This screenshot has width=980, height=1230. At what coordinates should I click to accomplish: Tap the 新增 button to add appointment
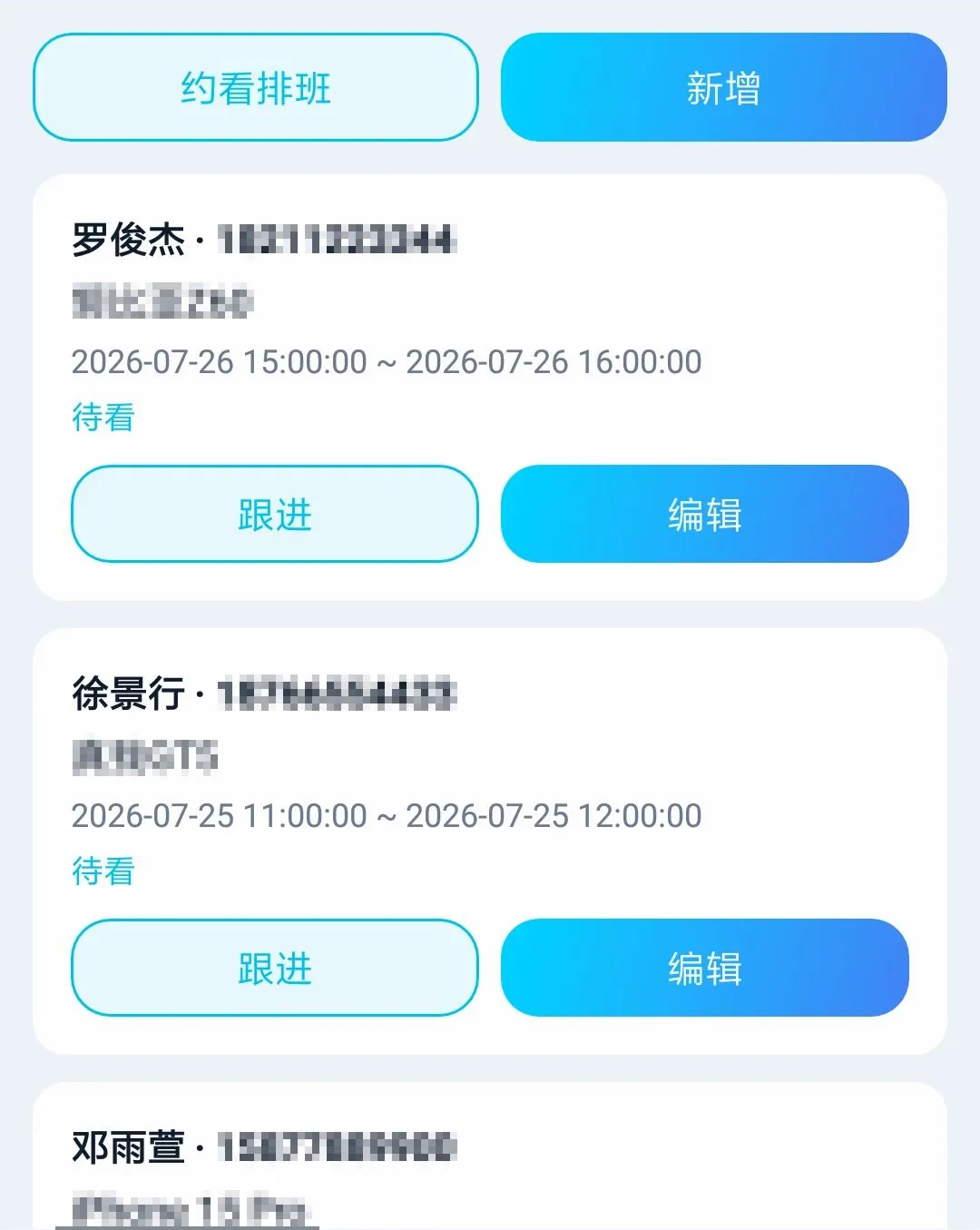pyautogui.click(x=723, y=87)
